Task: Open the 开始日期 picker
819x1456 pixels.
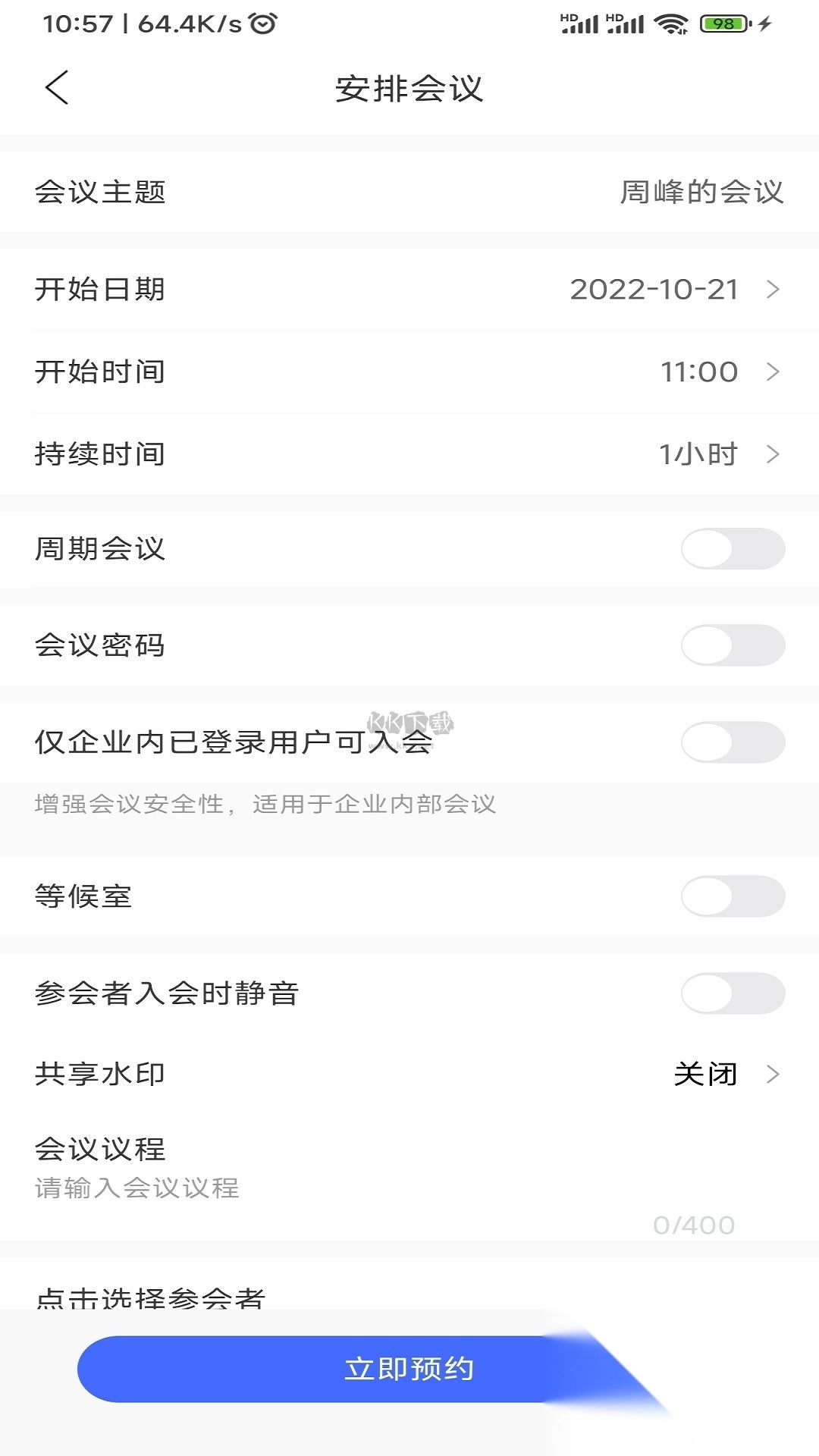Action: [673, 290]
